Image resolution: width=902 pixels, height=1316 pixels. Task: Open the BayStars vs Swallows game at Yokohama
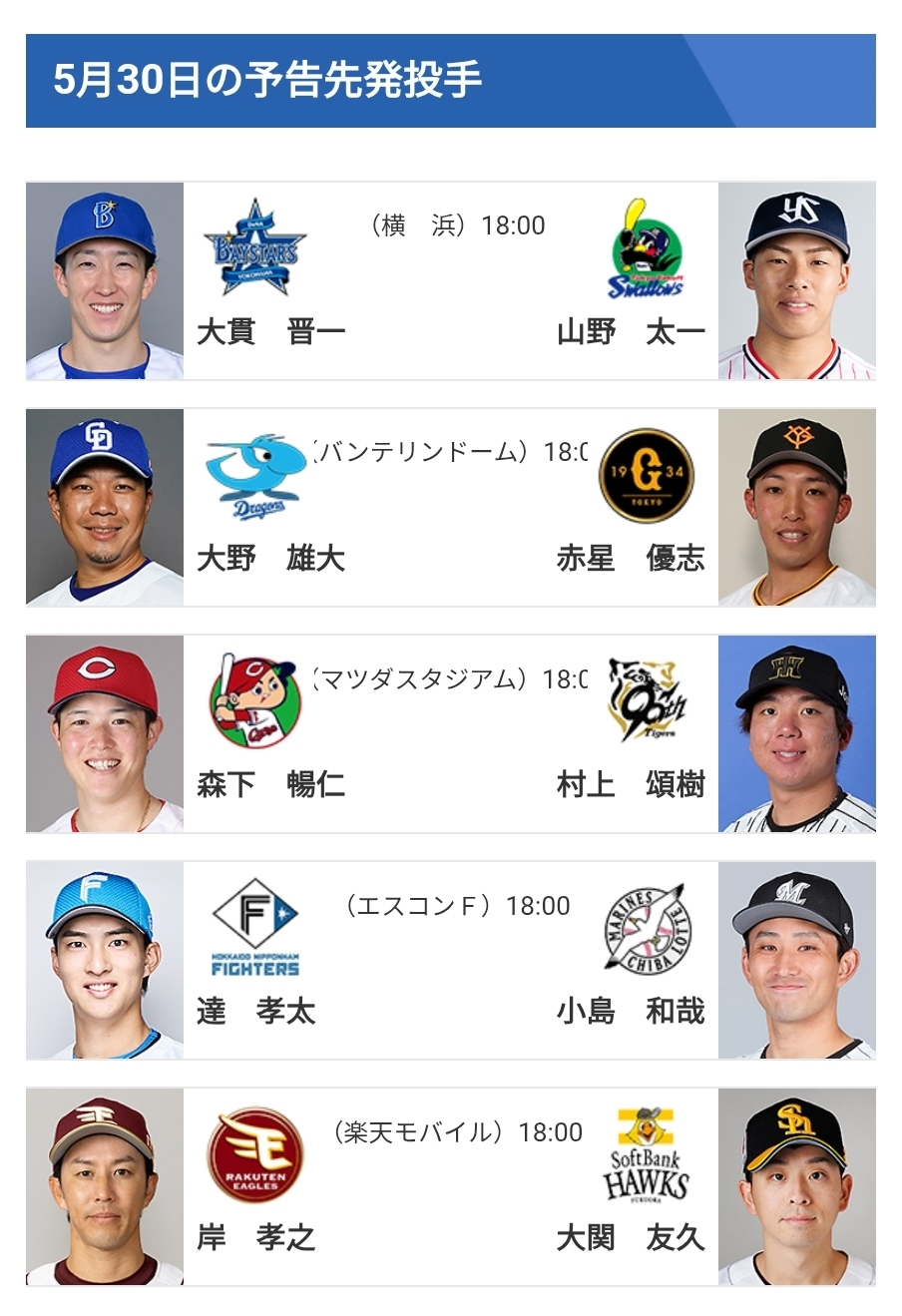pos(451,281)
